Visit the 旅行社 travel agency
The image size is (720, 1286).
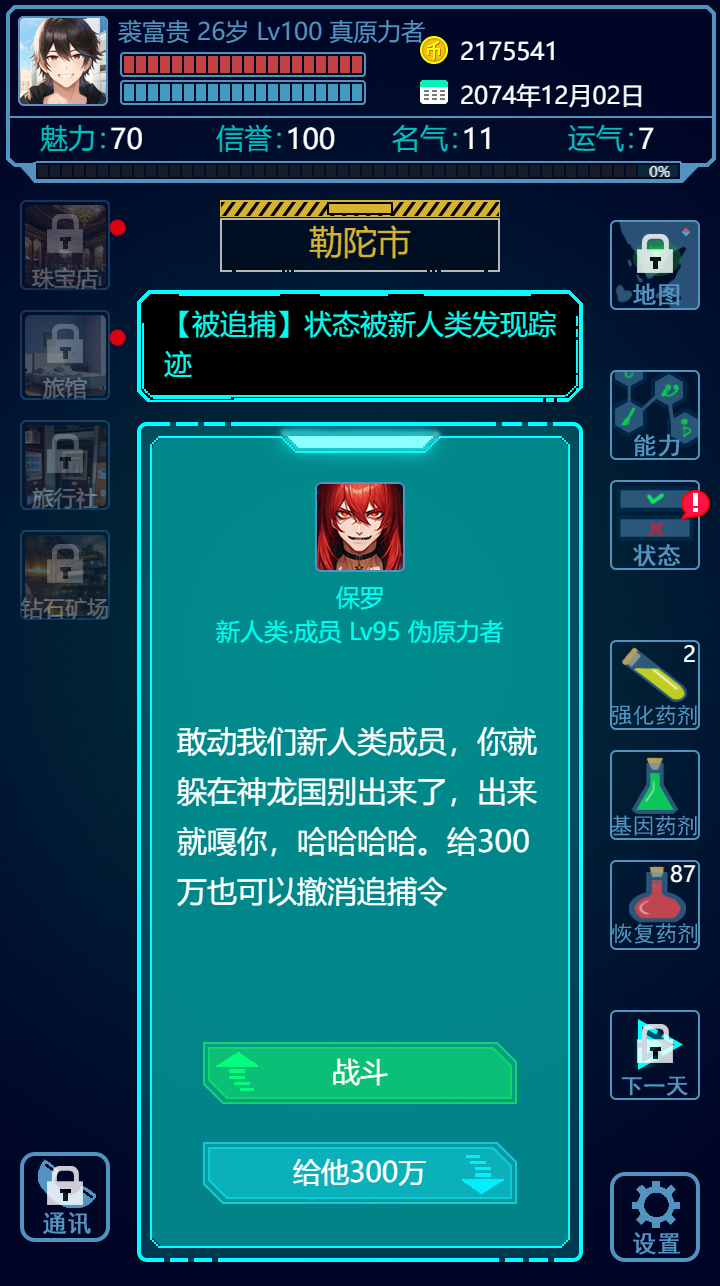pyautogui.click(x=65, y=465)
